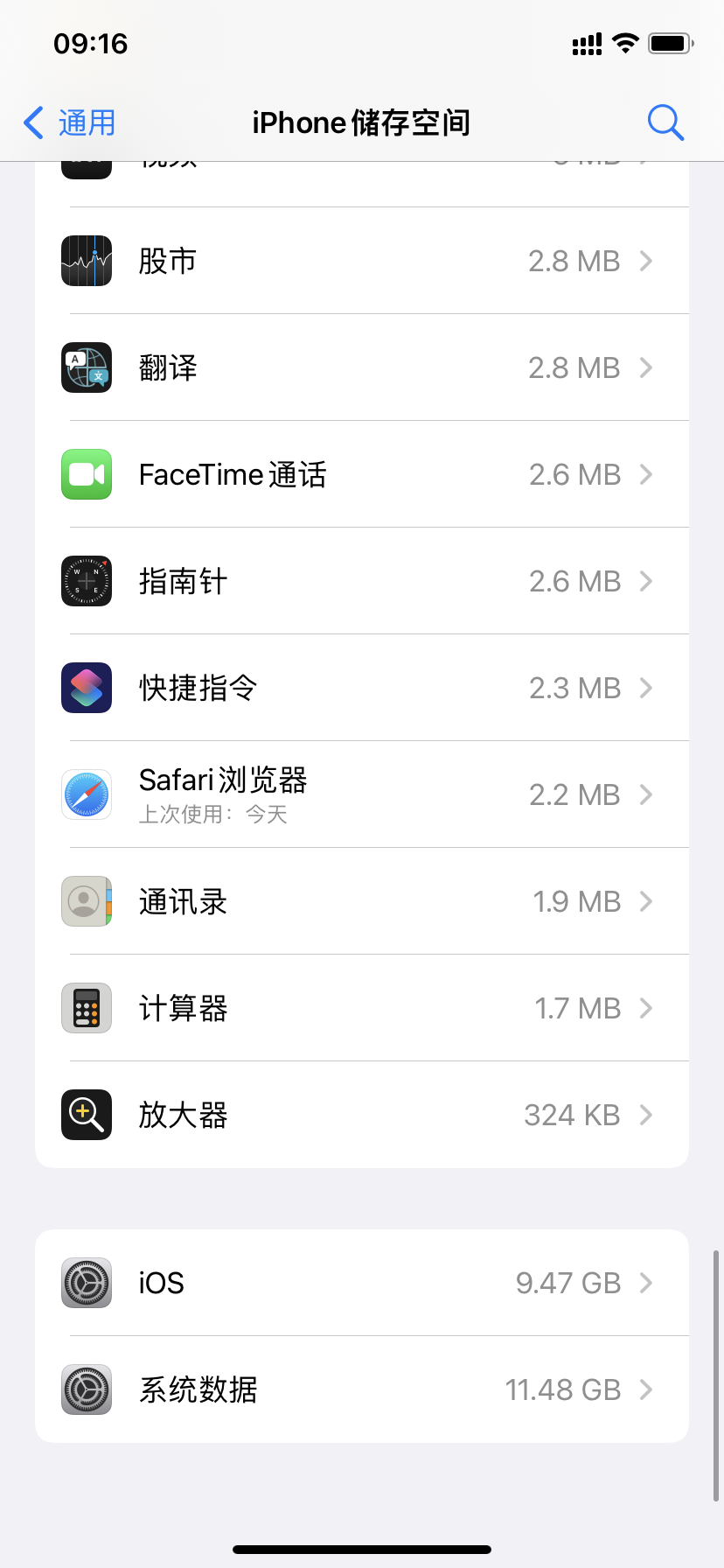The height and width of the screenshot is (1568, 724).
Task: Open 放大器 storage details
Action: click(x=362, y=1115)
